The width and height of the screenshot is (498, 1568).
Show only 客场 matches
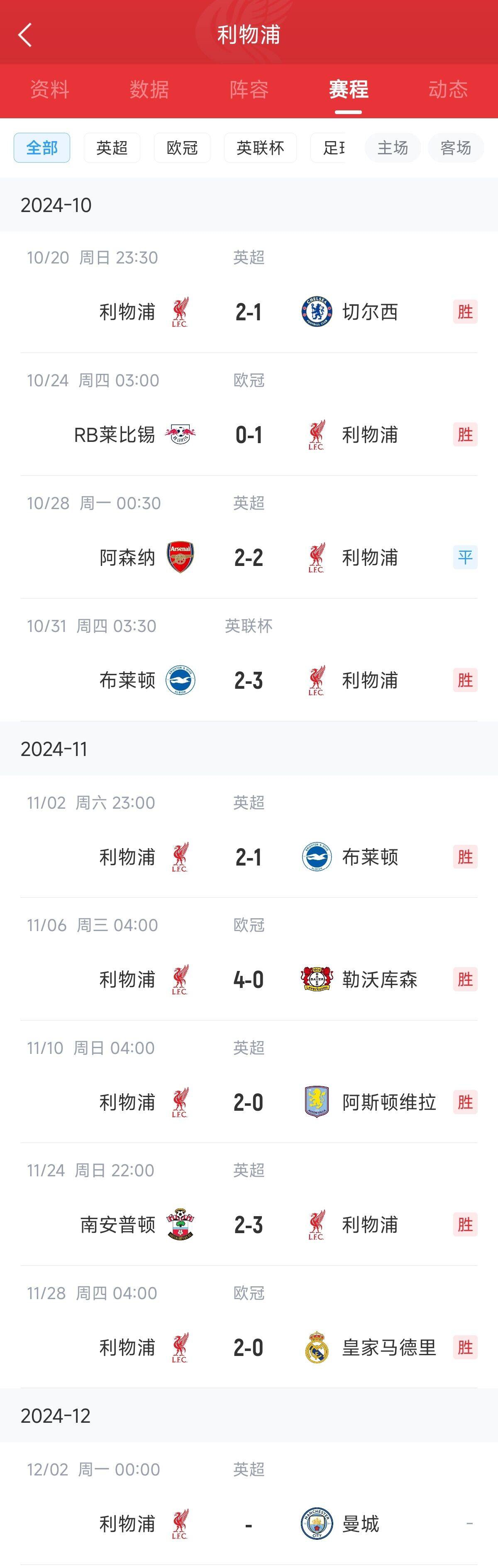[x=455, y=148]
